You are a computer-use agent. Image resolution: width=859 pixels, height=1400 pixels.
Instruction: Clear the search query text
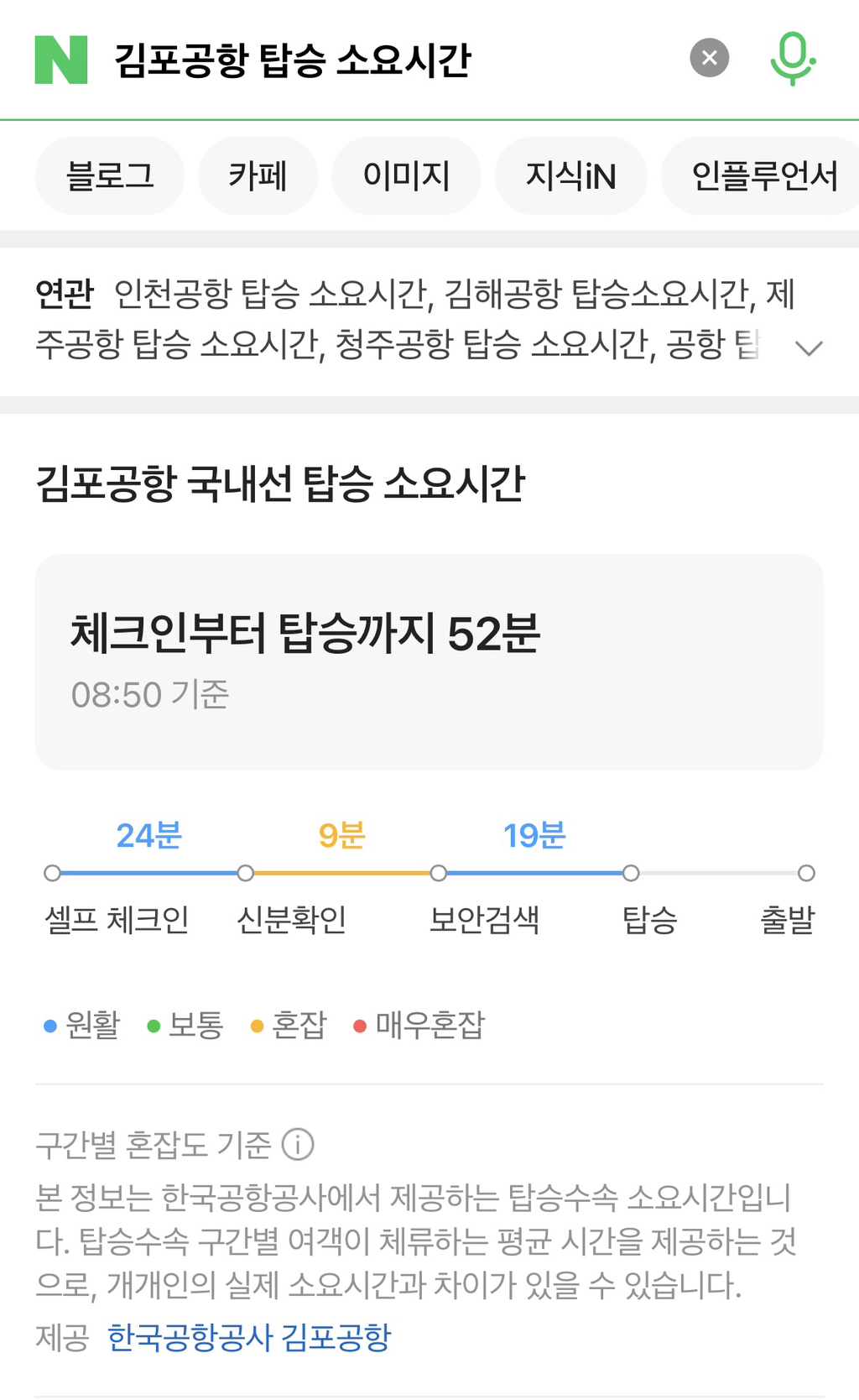(710, 58)
